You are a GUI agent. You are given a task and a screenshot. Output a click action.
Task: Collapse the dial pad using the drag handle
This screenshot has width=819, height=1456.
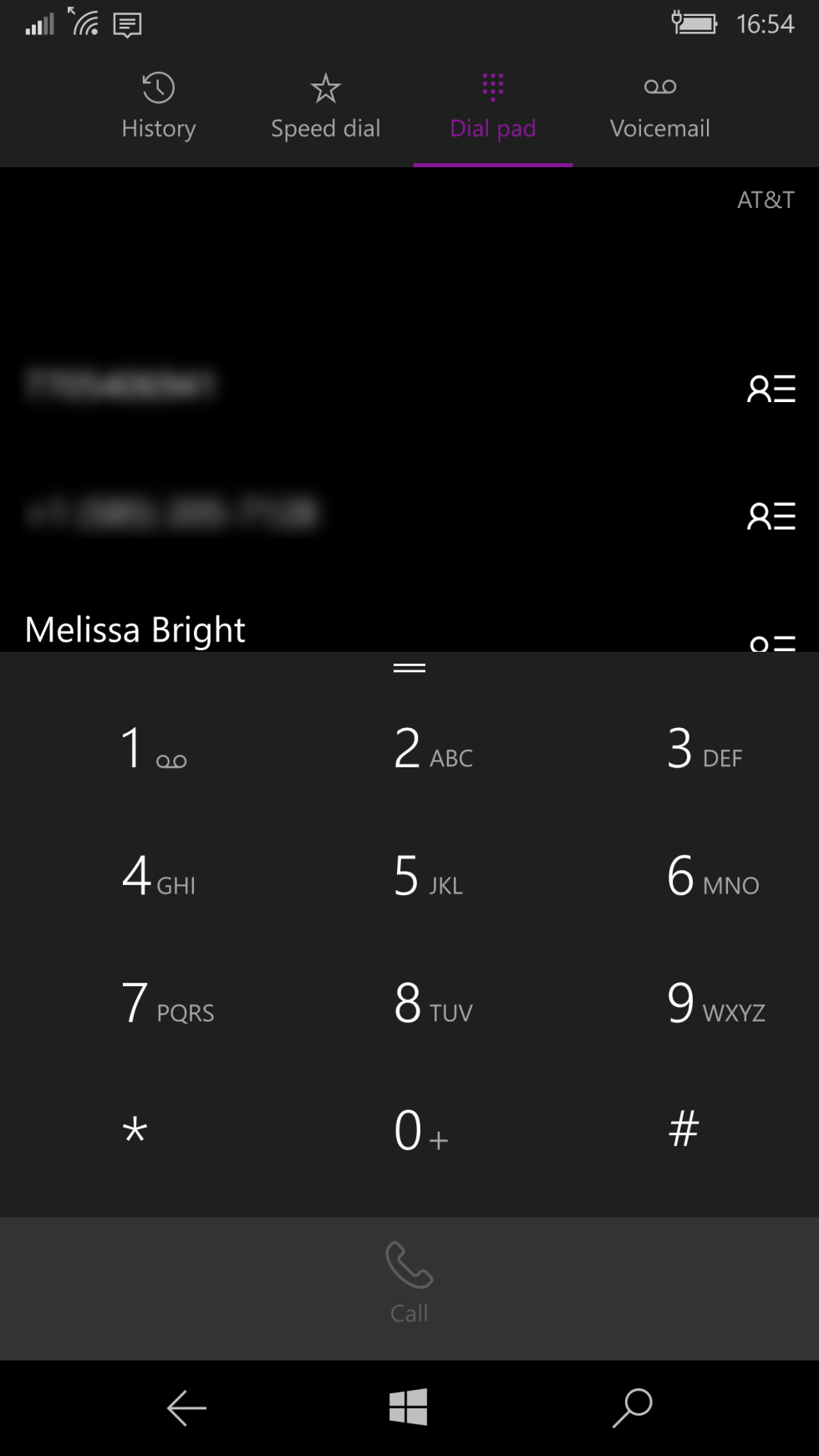coord(409,667)
